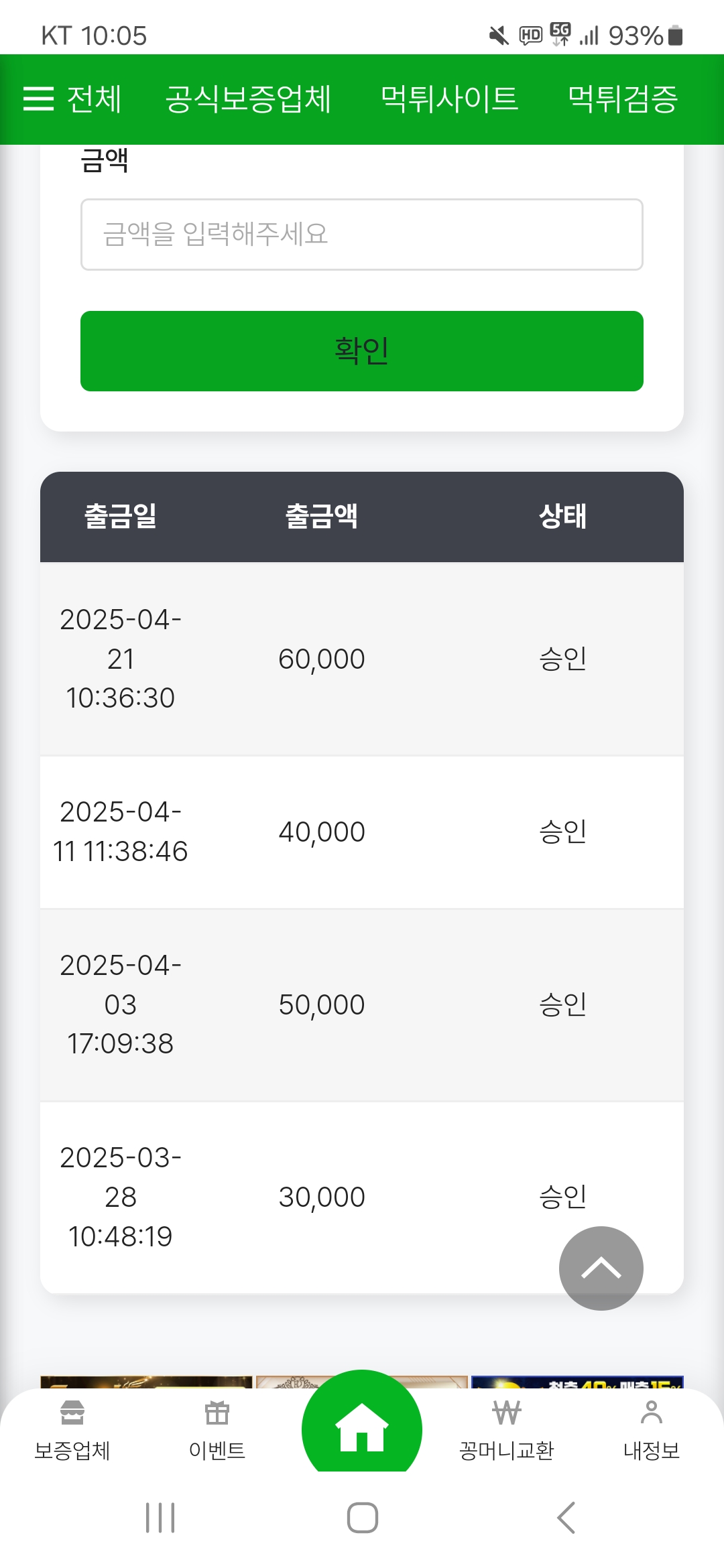Viewport: 724px width, 1568px height.
Task: Go to the 먹튀사이트 tab
Action: click(x=449, y=99)
